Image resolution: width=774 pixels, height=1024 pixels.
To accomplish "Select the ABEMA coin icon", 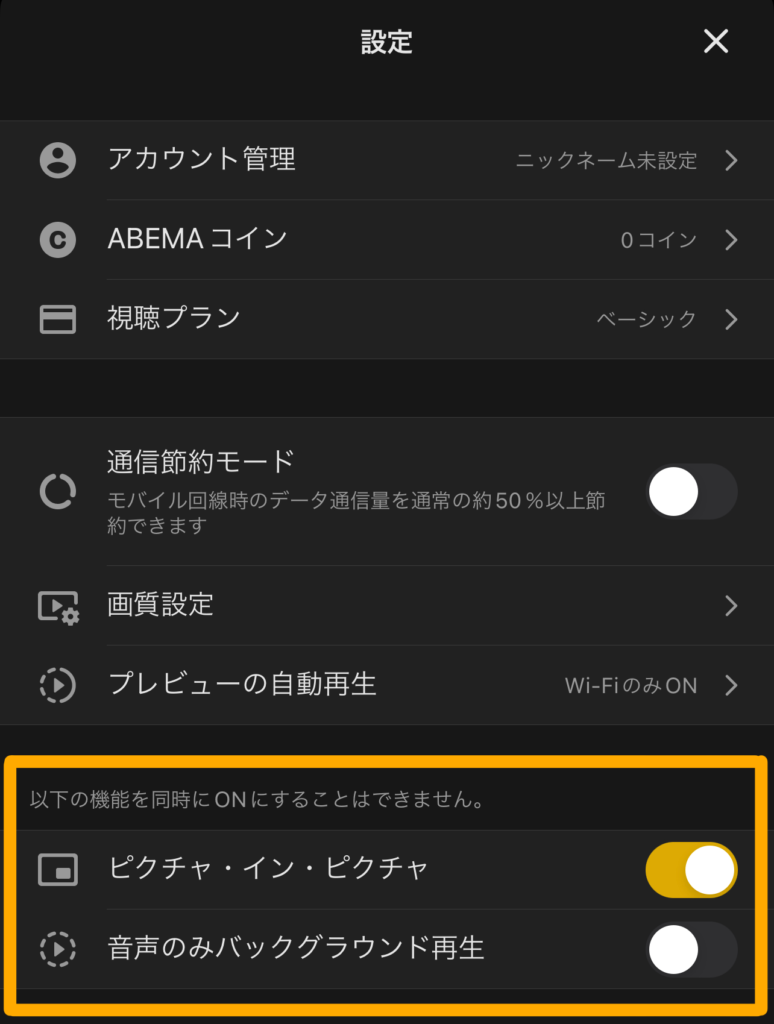I will (x=58, y=240).
